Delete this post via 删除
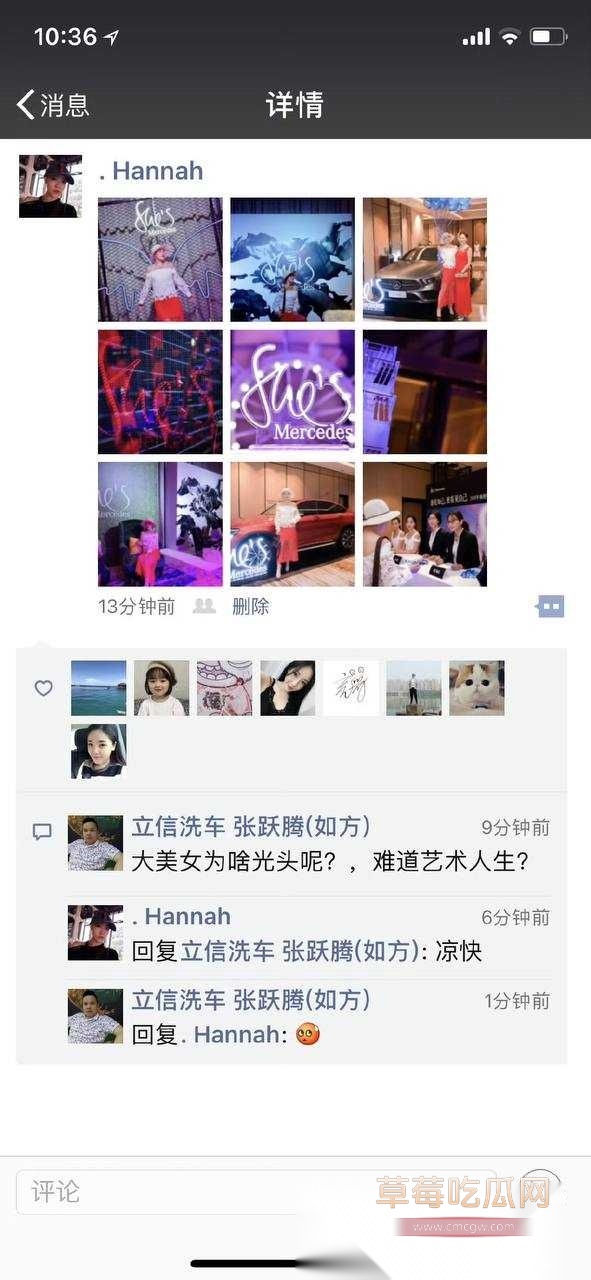 pyautogui.click(x=250, y=606)
